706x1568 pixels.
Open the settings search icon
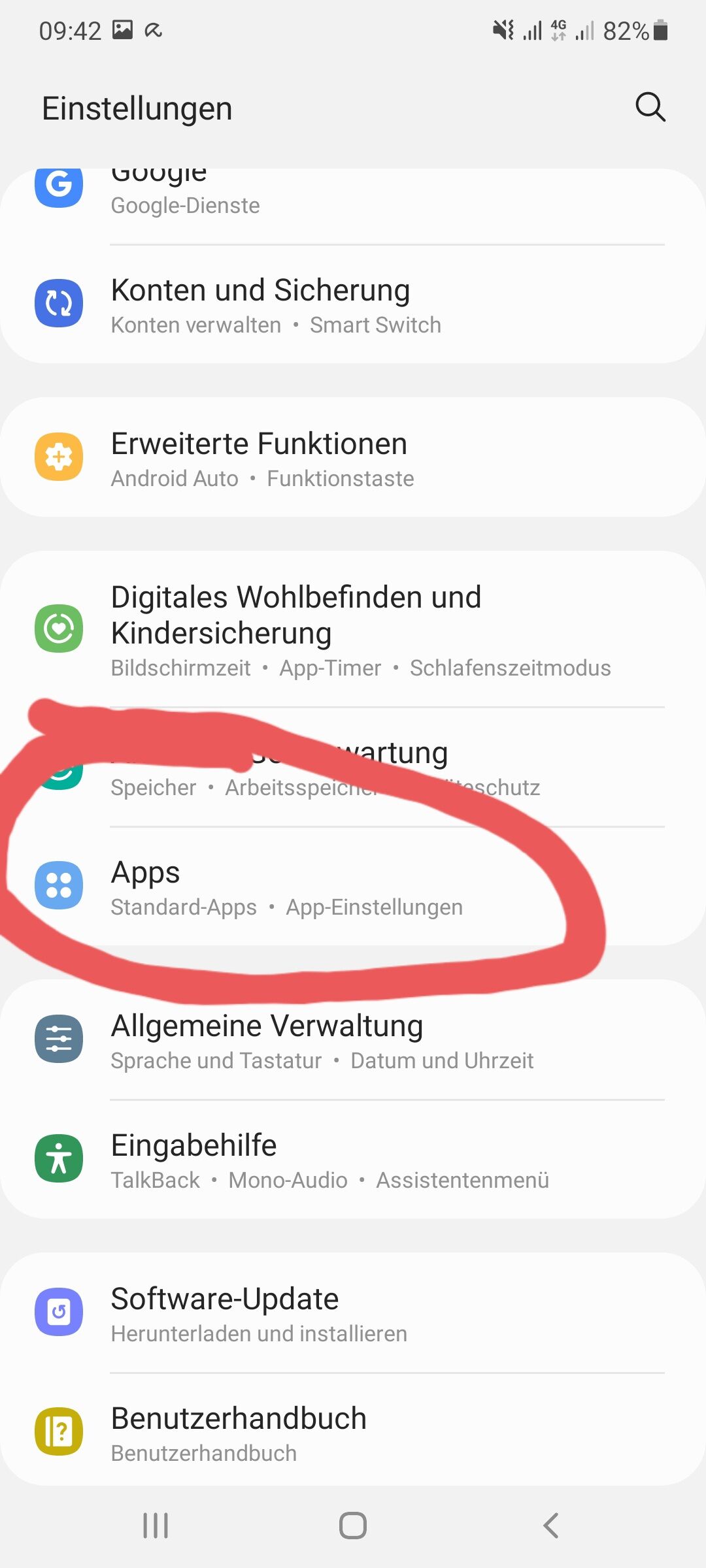point(650,107)
